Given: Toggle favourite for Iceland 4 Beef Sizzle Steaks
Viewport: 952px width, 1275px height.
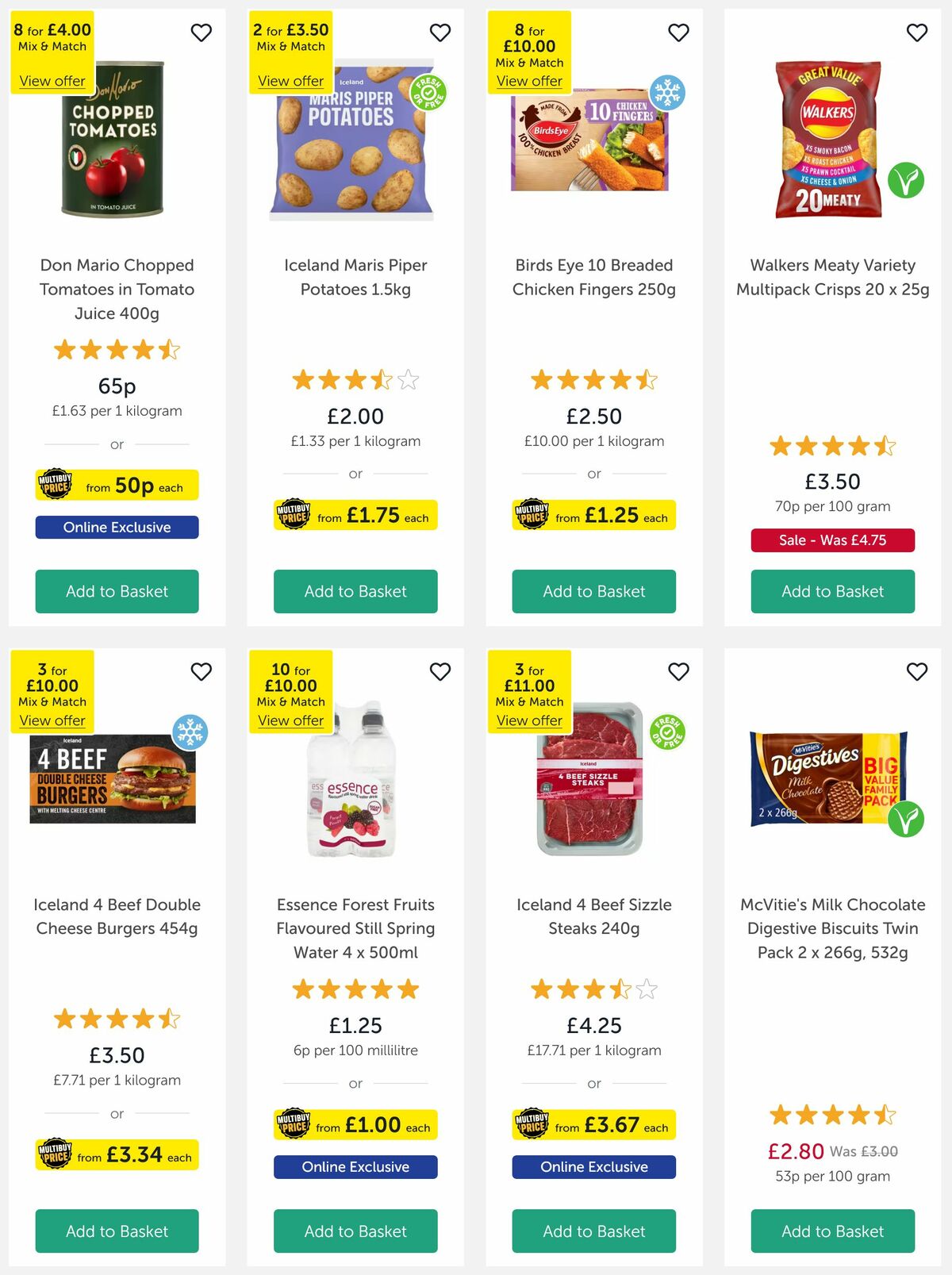Looking at the screenshot, I should click(x=679, y=671).
